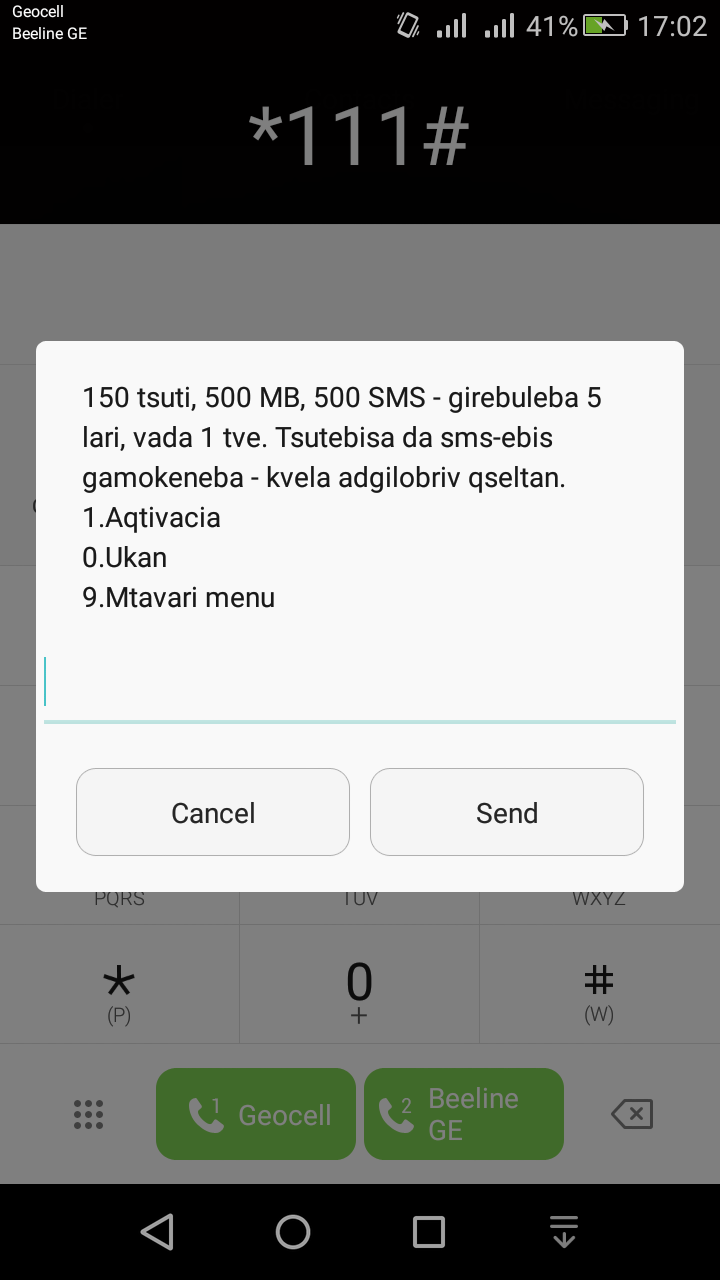The width and height of the screenshot is (720, 1280).
Task: Focus the USSD reply text field
Action: pos(360,684)
